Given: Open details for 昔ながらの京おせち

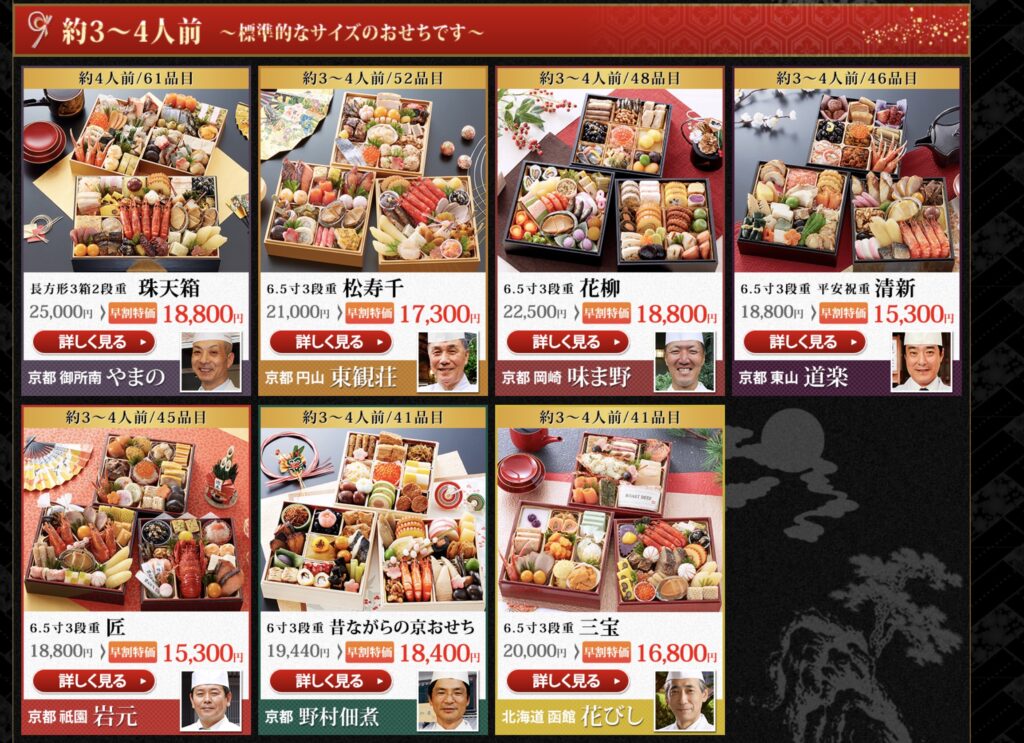Looking at the screenshot, I should [331, 681].
